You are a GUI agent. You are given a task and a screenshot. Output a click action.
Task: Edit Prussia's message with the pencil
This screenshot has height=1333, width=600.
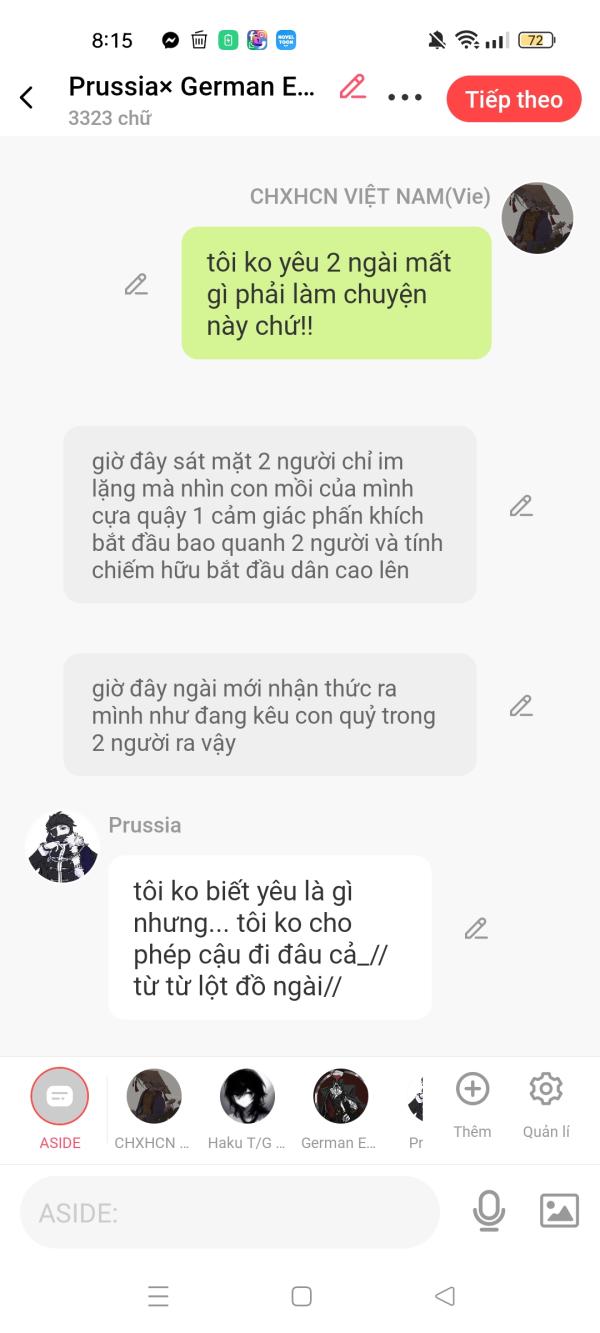point(476,929)
